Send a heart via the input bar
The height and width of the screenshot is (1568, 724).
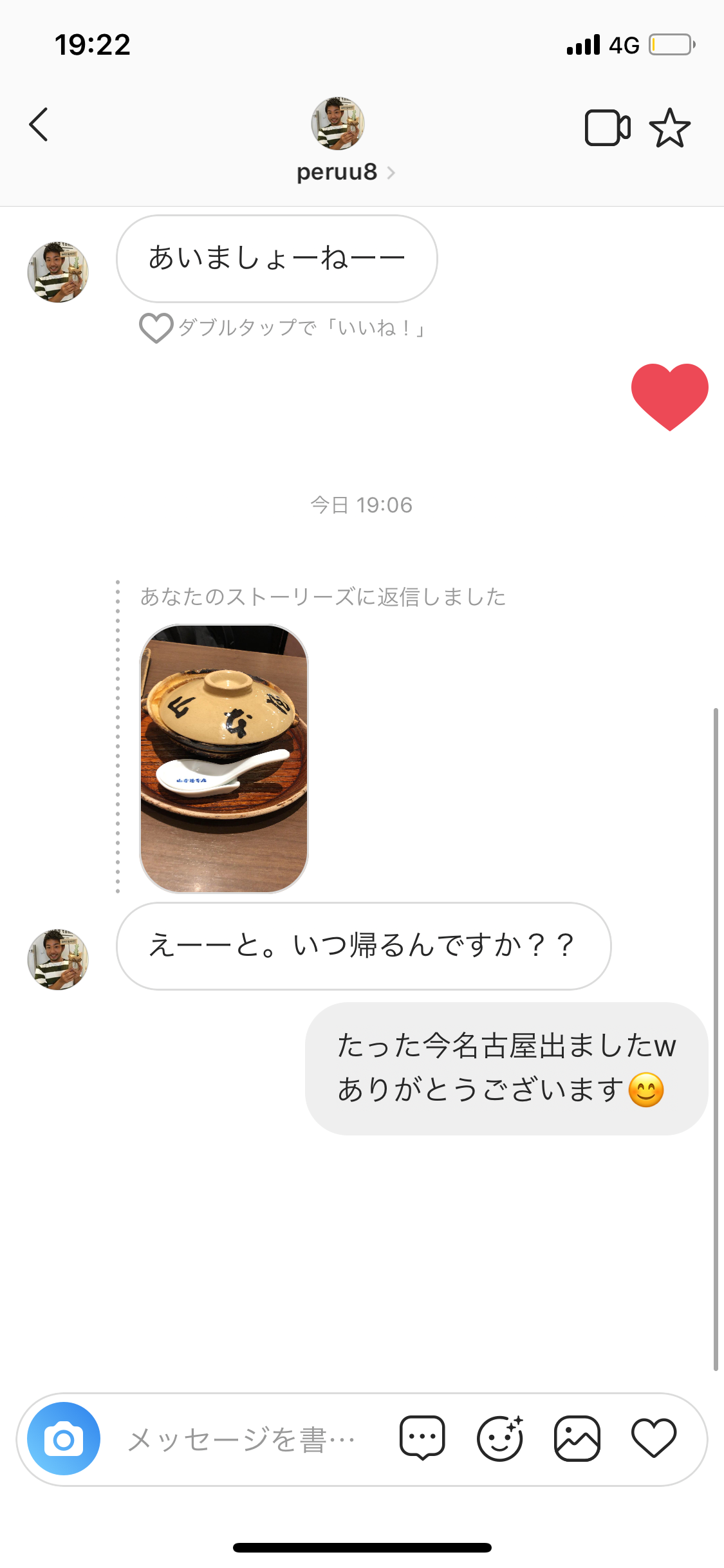pos(654,1437)
